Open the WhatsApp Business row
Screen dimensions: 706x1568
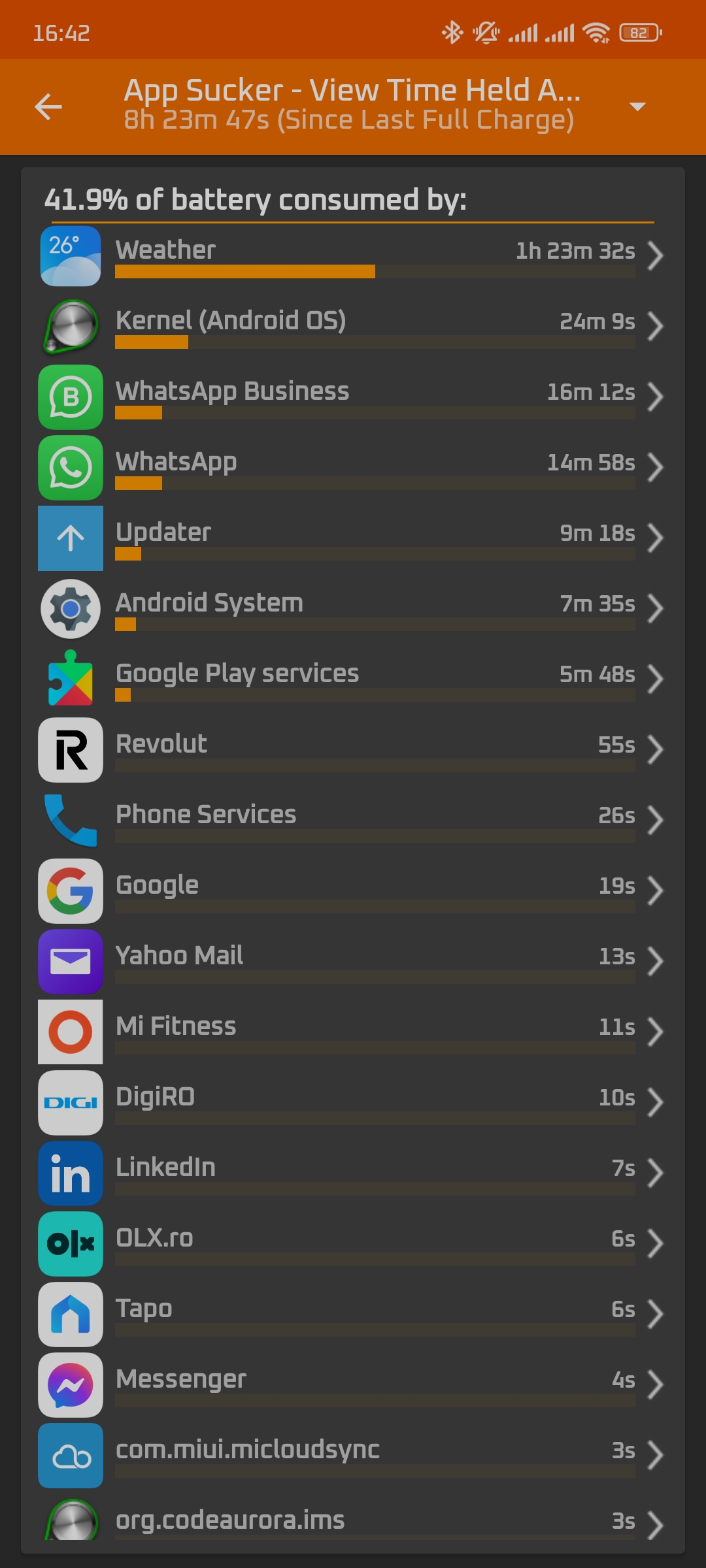click(x=353, y=397)
